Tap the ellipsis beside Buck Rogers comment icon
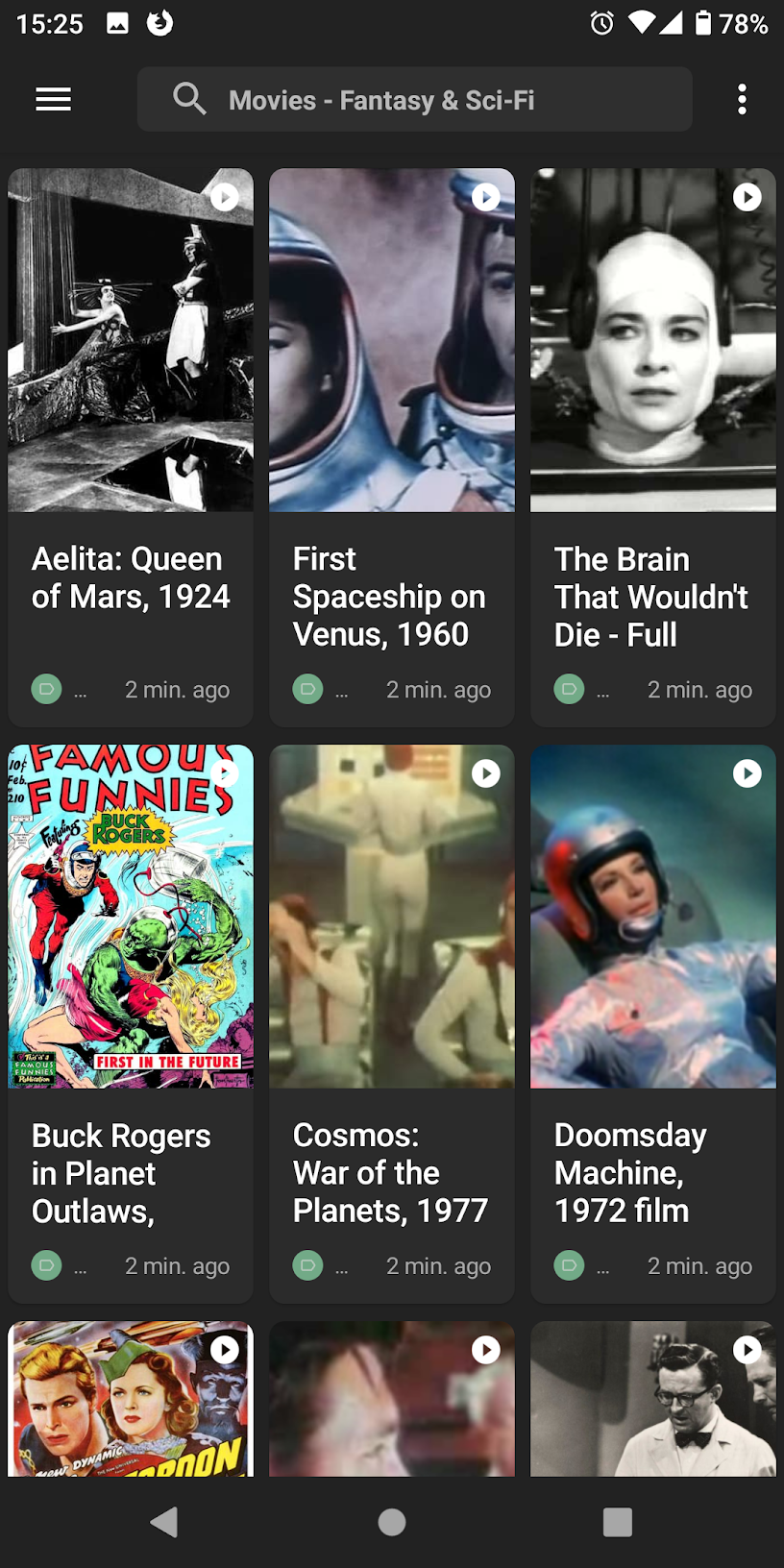 81,1265
